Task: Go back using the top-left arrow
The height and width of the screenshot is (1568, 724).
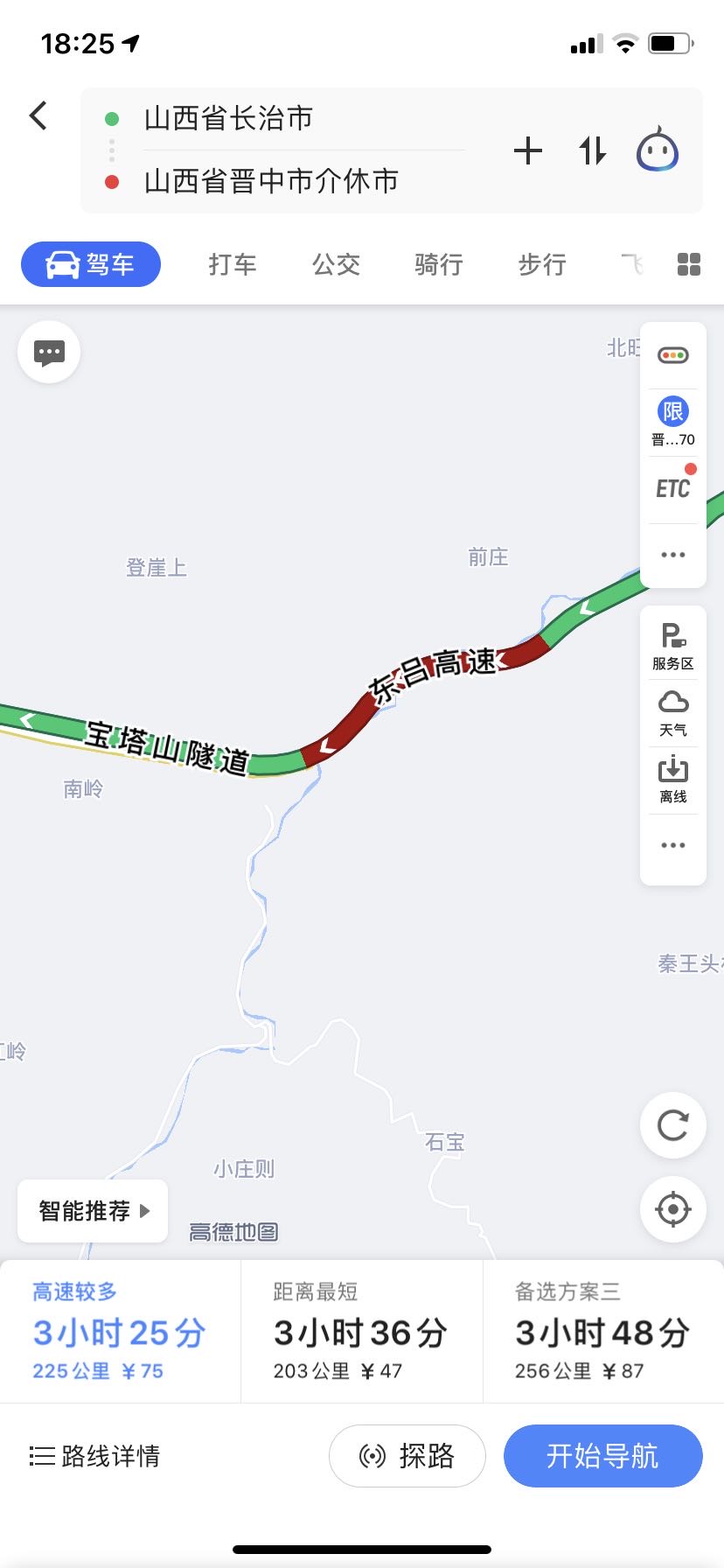Action: tap(38, 115)
